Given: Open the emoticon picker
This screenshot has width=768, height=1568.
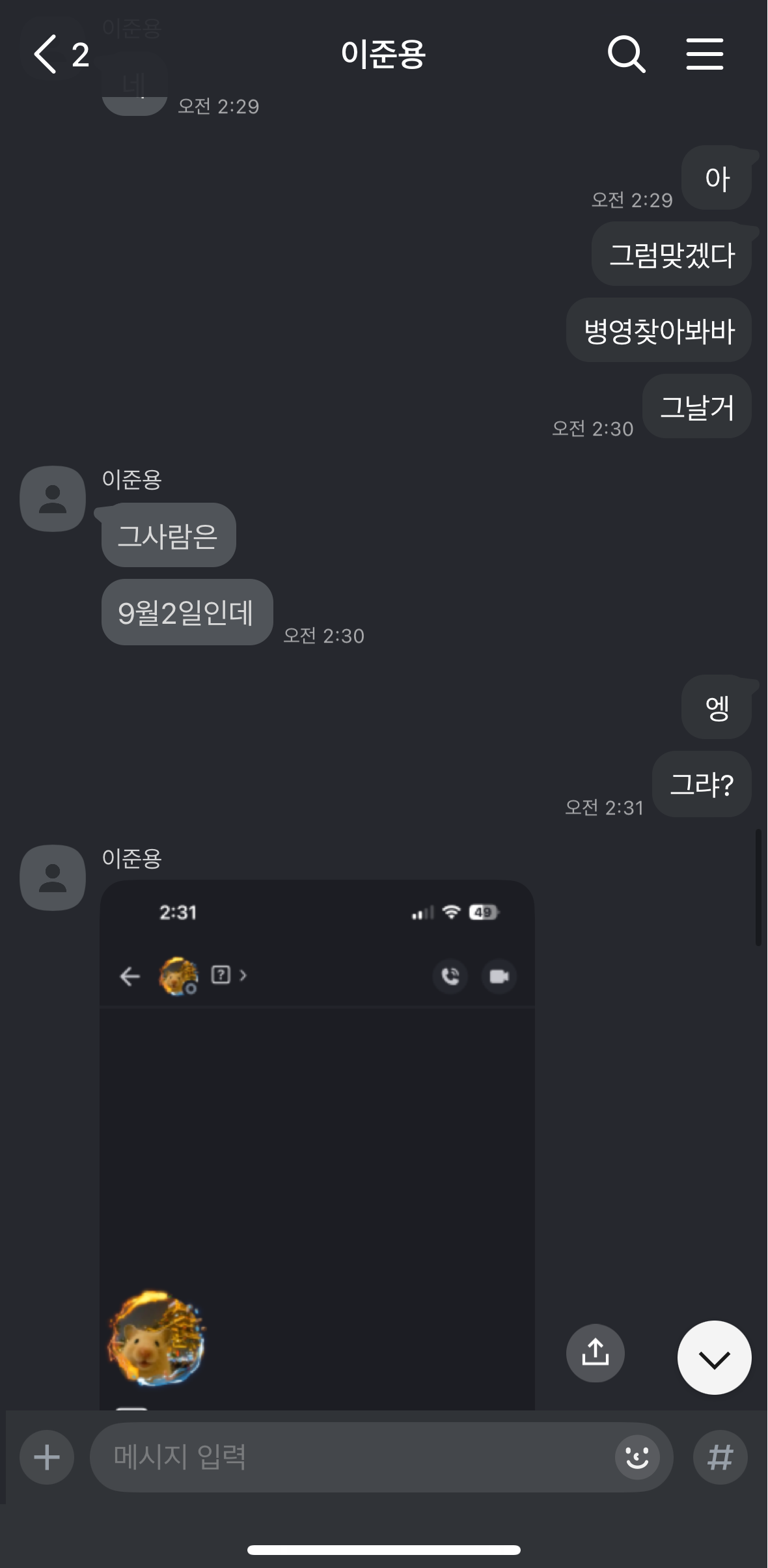Looking at the screenshot, I should coord(637,1457).
